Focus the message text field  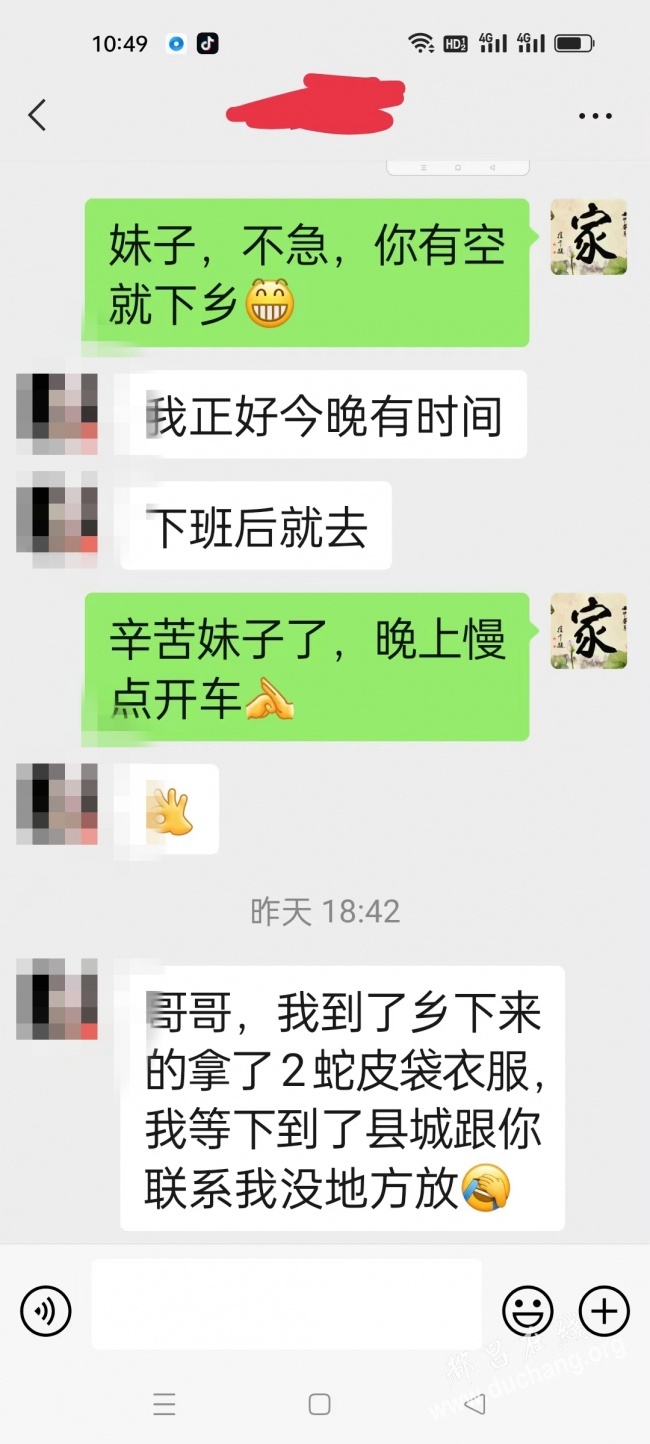click(x=286, y=1304)
